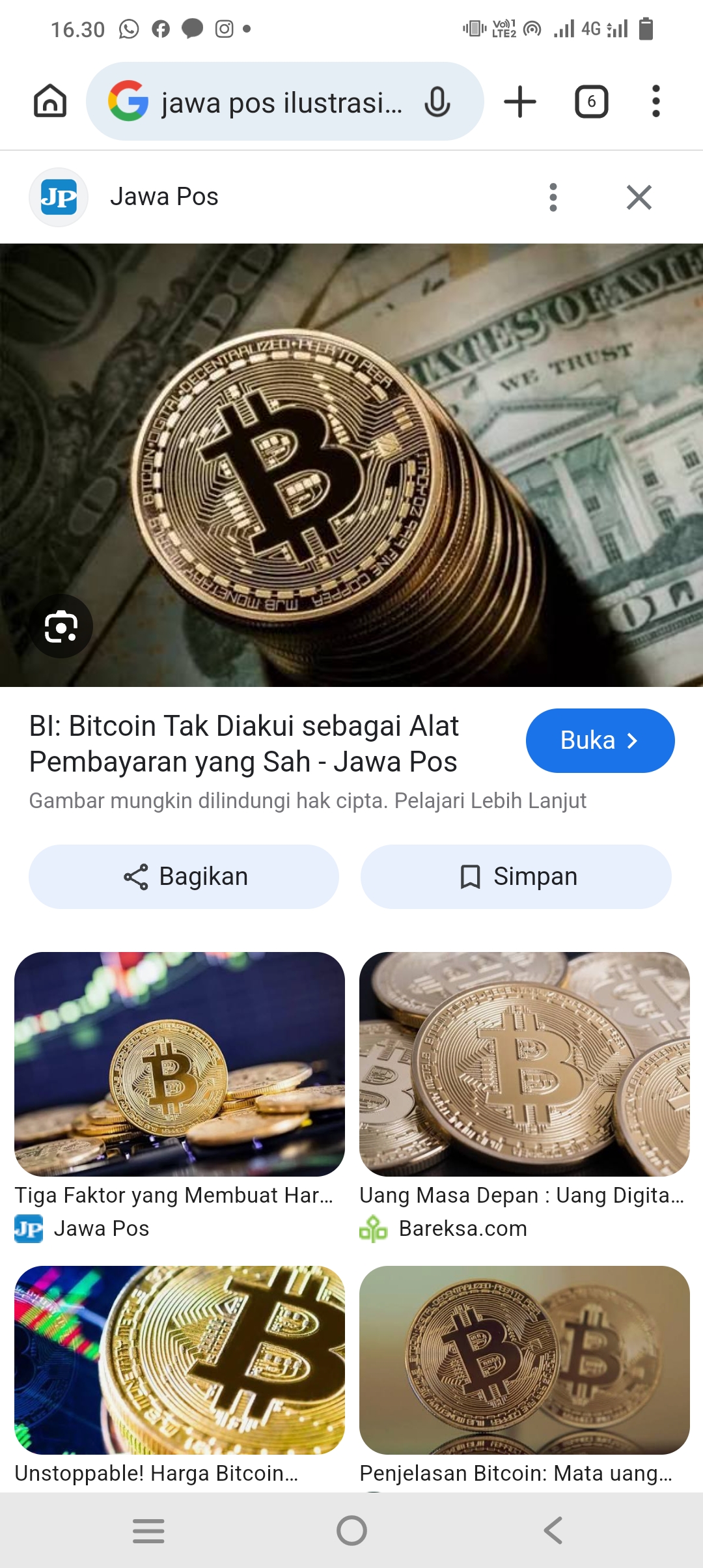The height and width of the screenshot is (1568, 703).
Task: Close the Jawa Pos image preview
Action: coord(639,197)
